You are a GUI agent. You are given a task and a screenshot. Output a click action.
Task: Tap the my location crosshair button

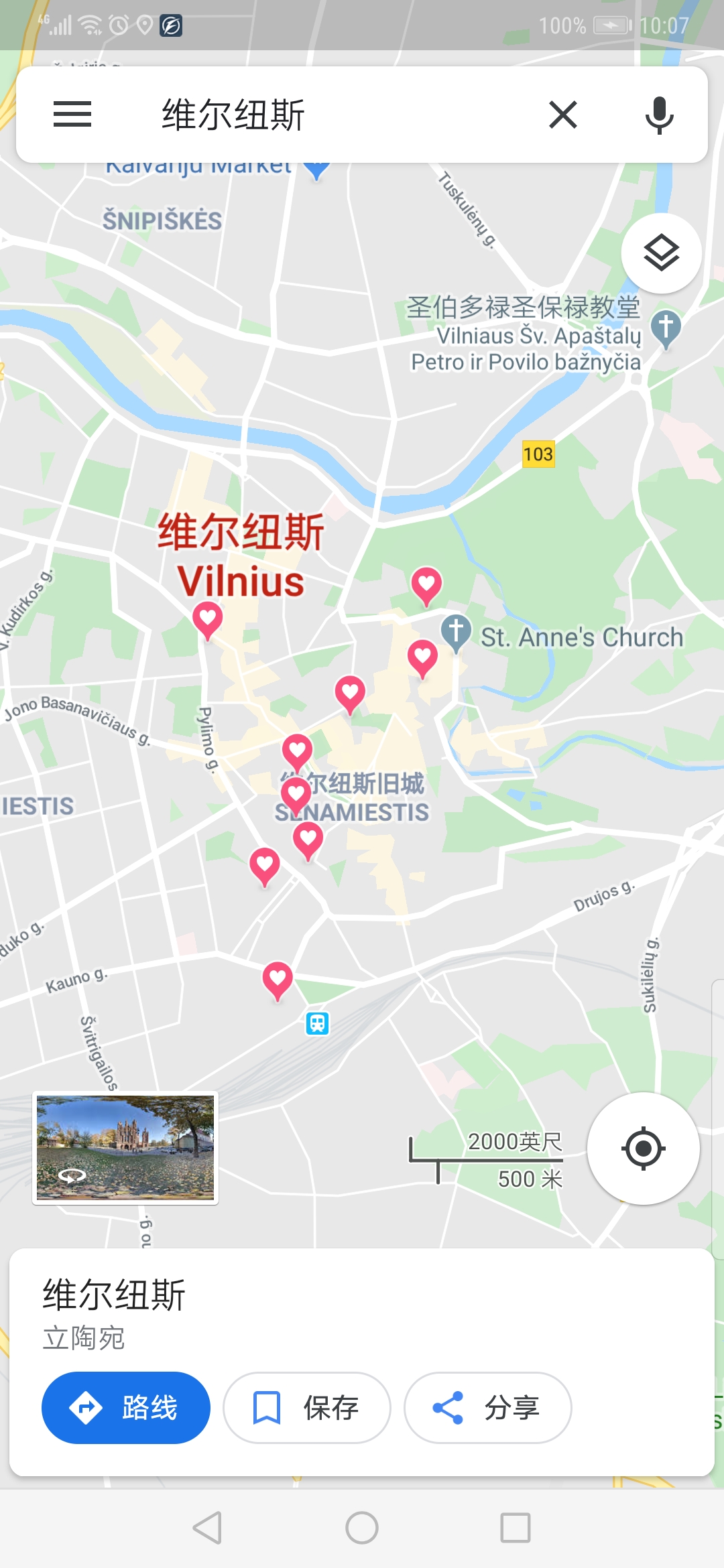643,1147
